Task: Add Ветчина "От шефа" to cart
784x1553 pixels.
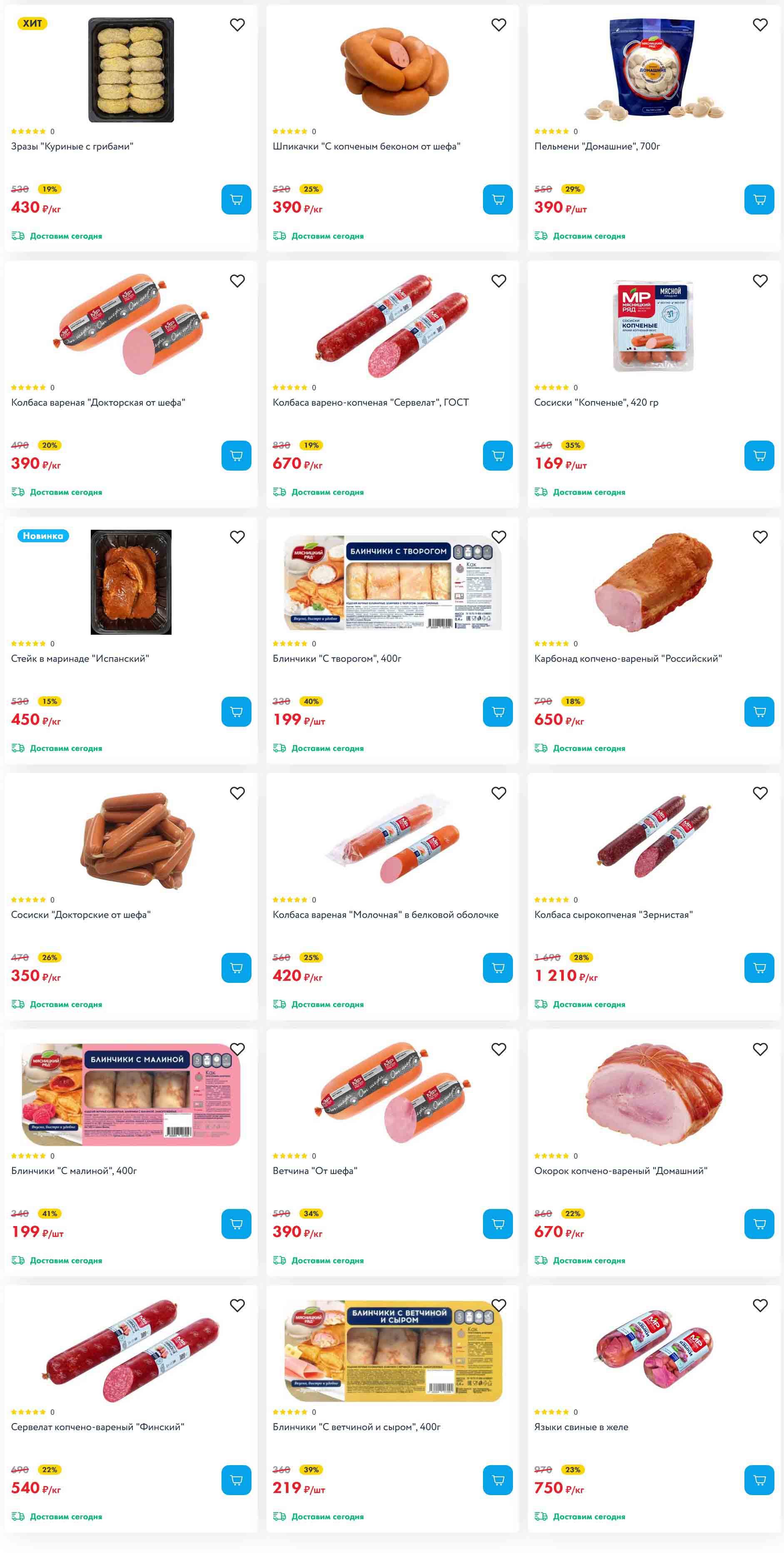Action: tap(497, 1224)
